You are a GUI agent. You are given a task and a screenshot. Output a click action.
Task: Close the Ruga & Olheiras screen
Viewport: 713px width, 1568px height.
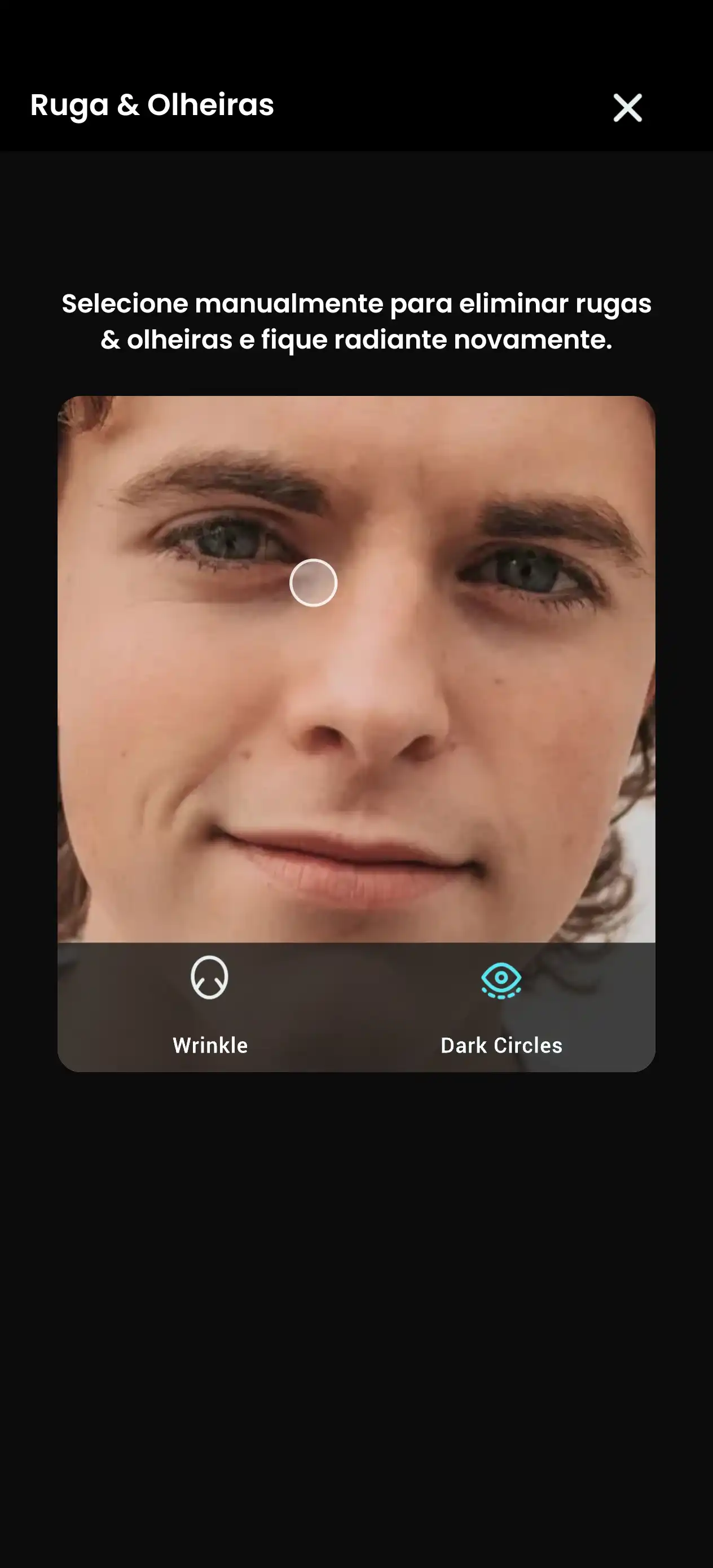click(x=627, y=108)
